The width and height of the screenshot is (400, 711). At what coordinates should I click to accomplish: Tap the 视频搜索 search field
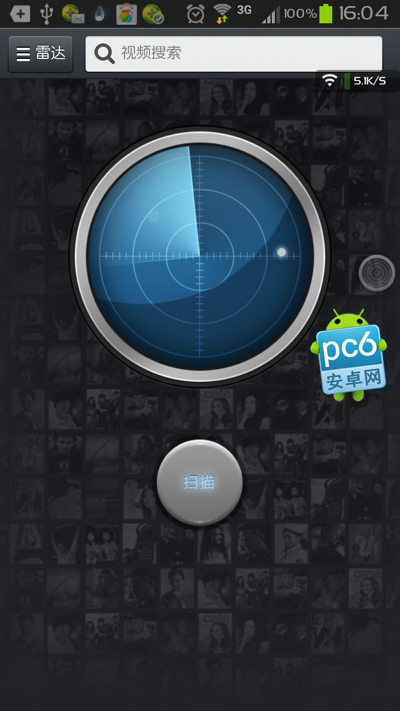click(x=234, y=54)
